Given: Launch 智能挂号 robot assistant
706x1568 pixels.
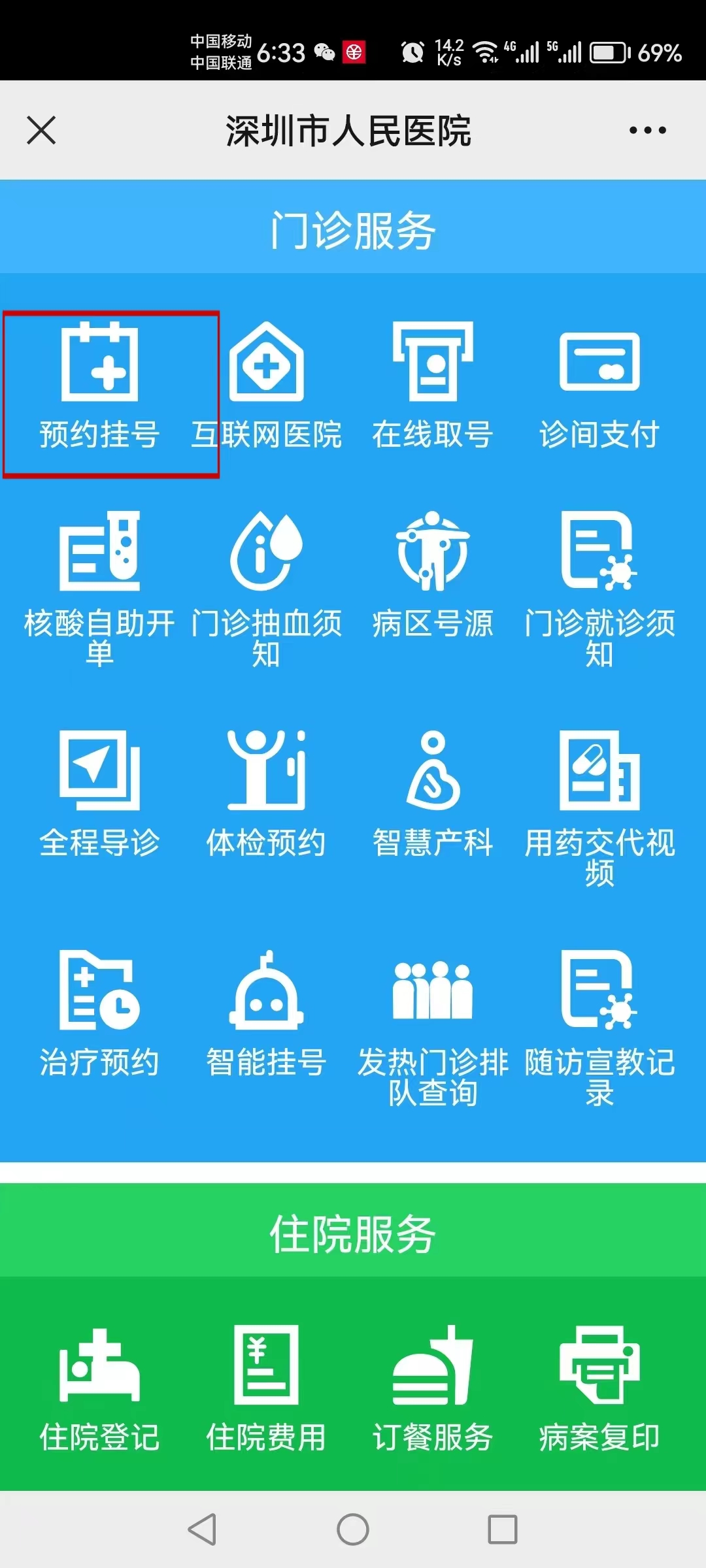Looking at the screenshot, I should tap(266, 1013).
